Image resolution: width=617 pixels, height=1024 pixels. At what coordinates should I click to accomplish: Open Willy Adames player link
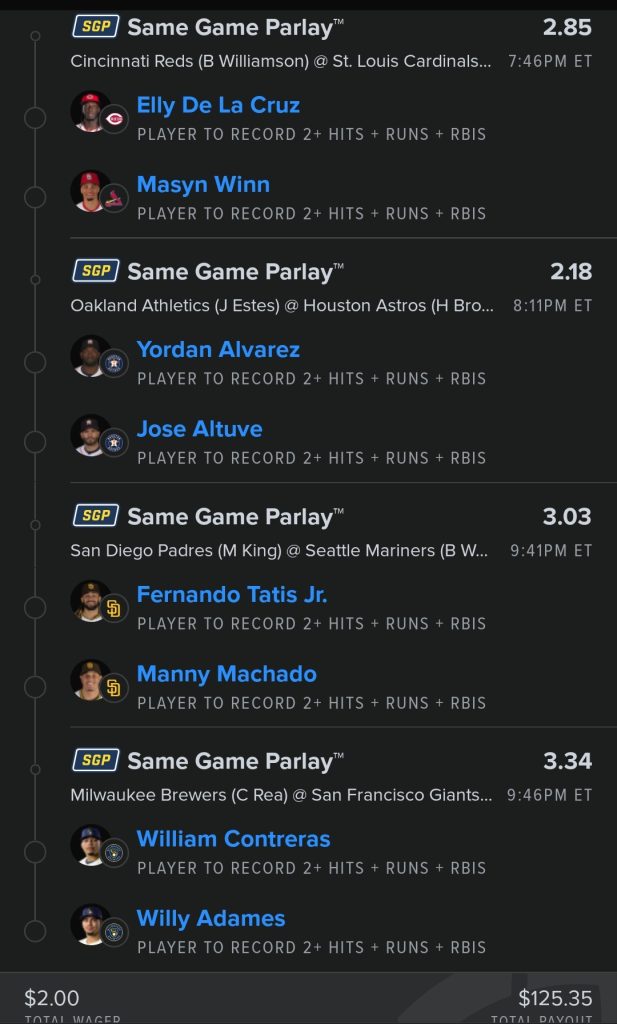(211, 919)
